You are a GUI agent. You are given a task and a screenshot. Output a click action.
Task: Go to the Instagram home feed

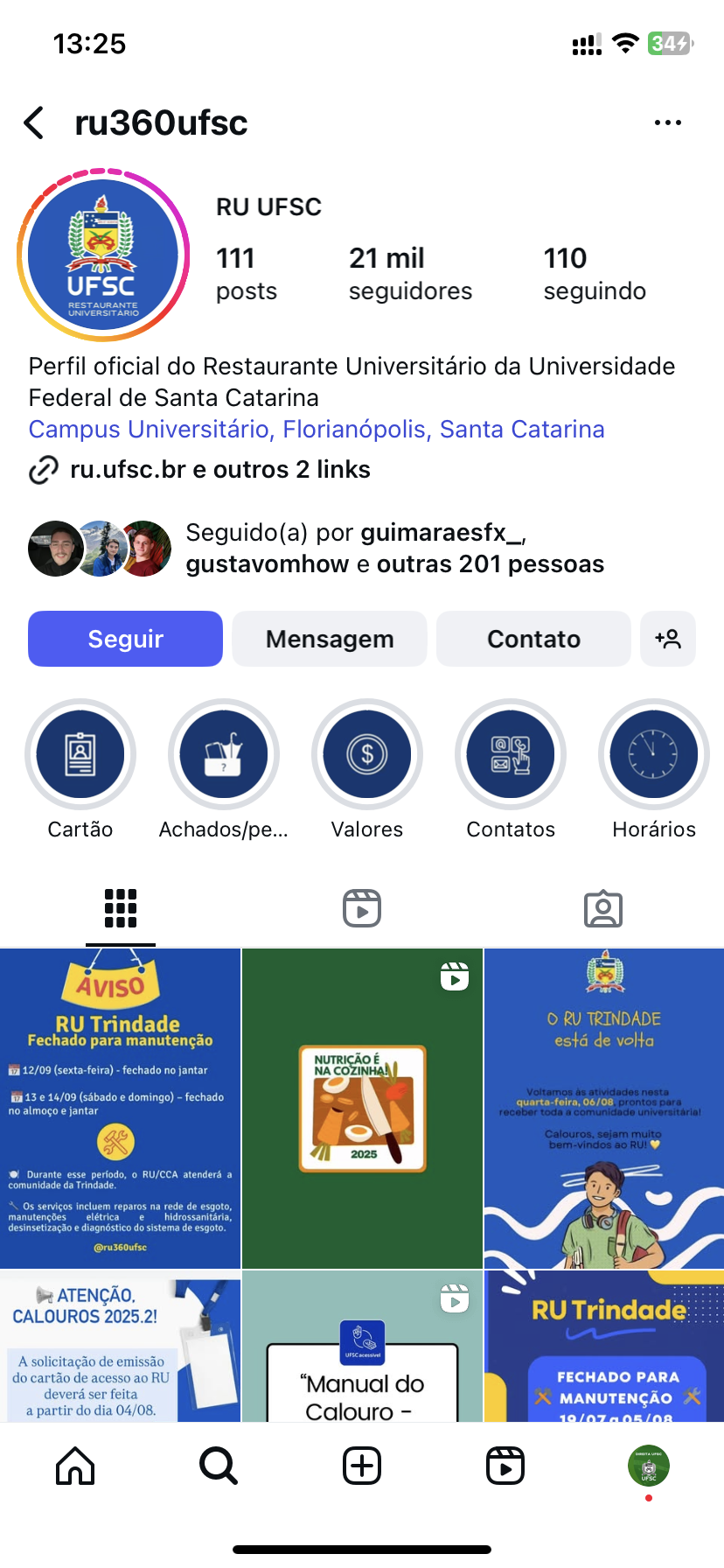(75, 1466)
